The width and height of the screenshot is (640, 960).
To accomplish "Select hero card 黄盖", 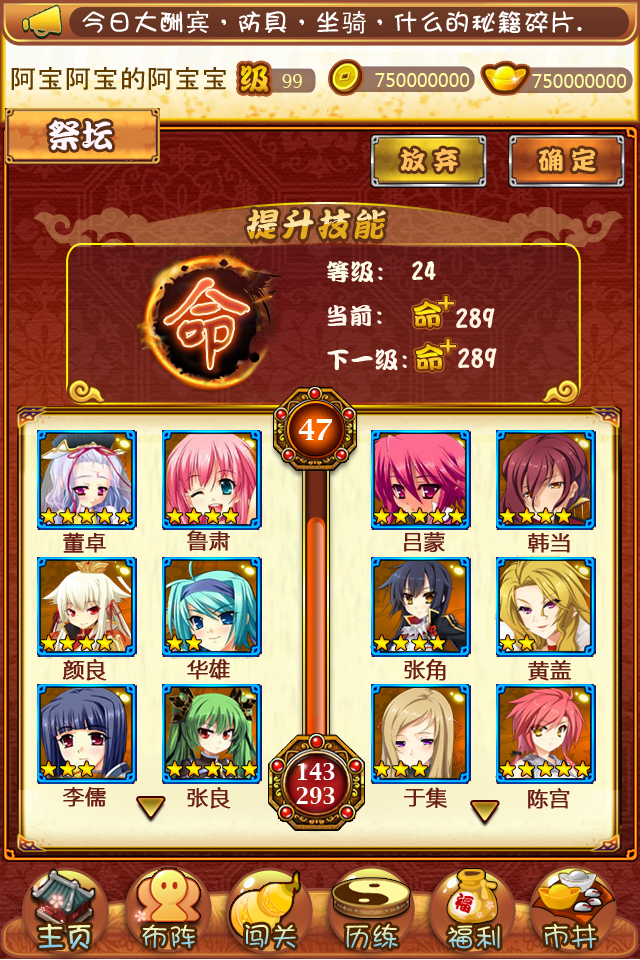I will [x=546, y=607].
